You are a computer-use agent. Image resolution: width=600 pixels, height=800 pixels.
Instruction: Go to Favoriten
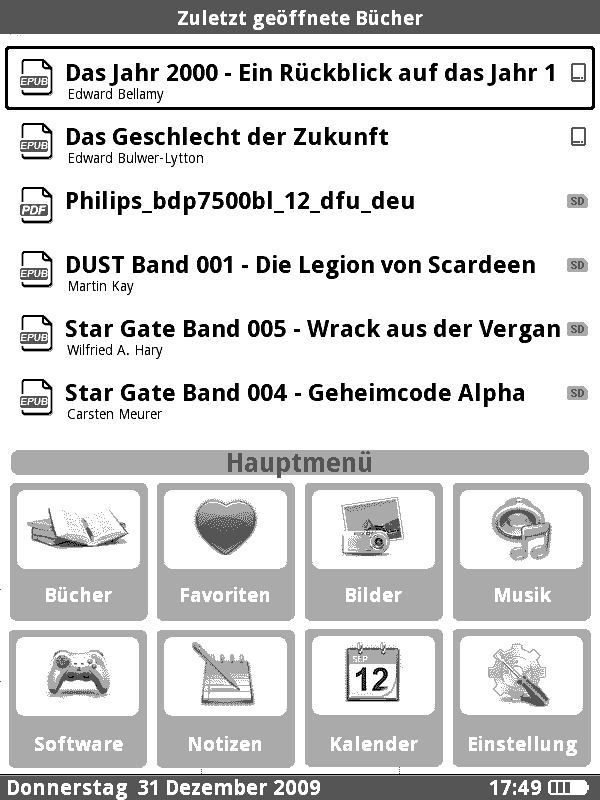pyautogui.click(x=225, y=552)
